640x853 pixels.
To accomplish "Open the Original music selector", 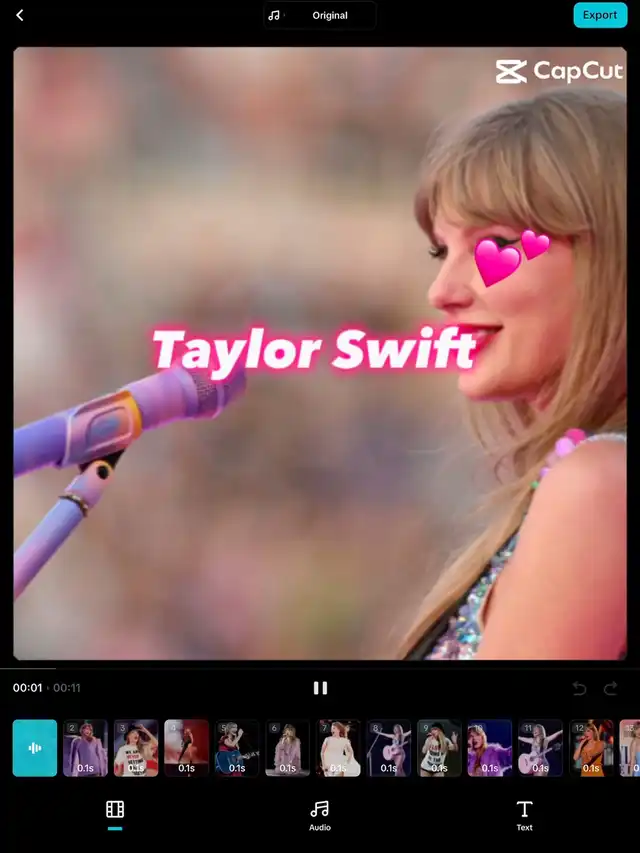I will coord(320,15).
